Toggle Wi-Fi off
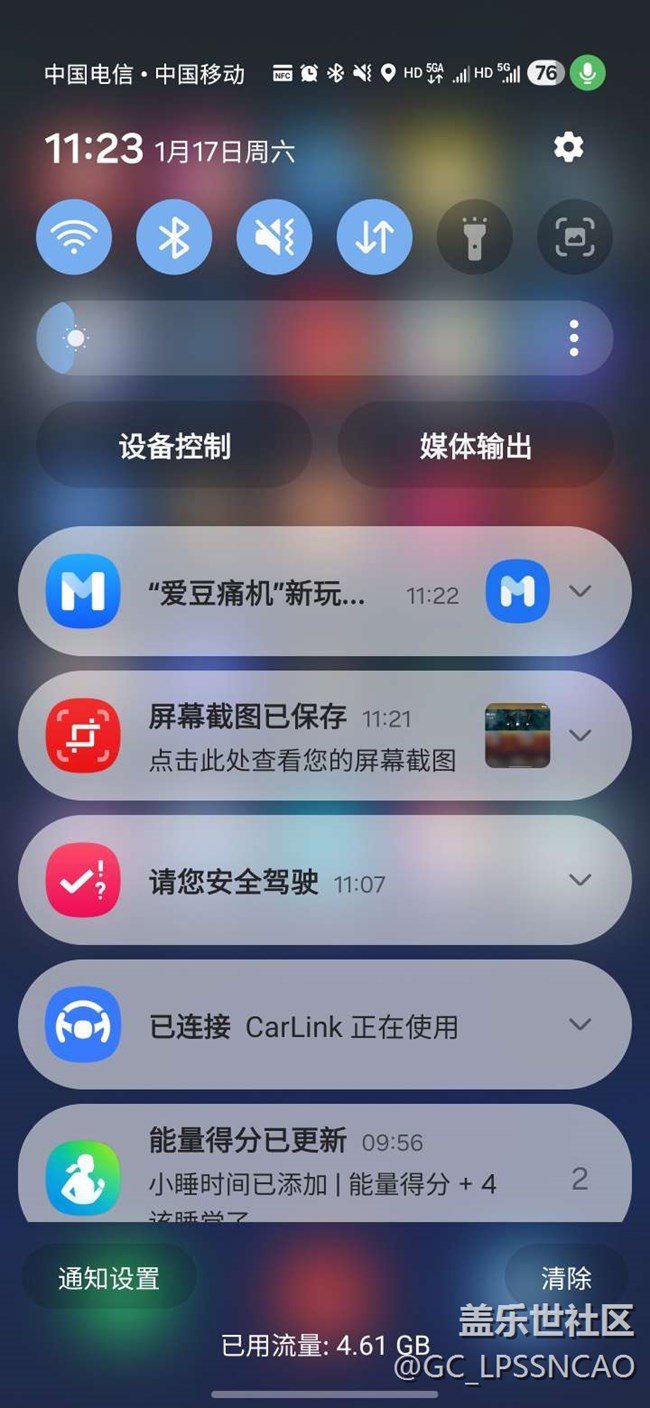This screenshot has height=1408, width=650. click(x=74, y=237)
